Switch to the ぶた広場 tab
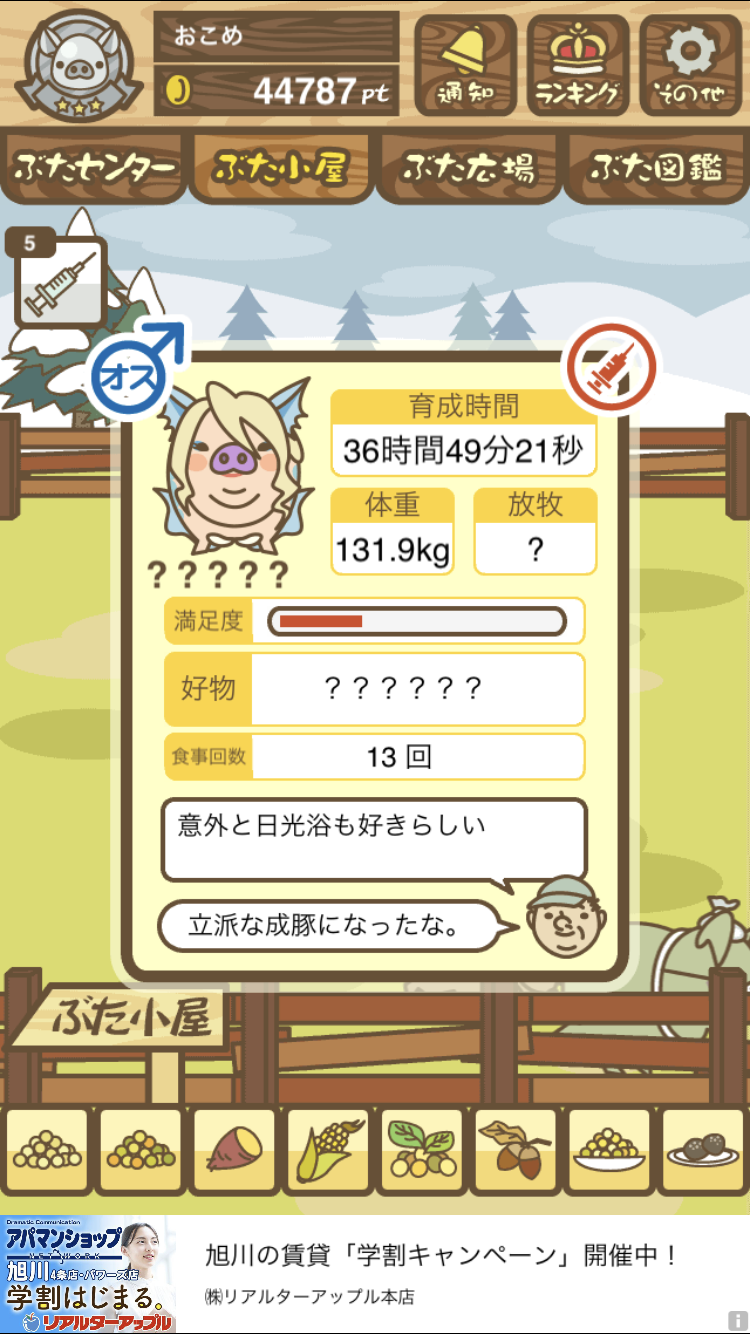Screen dimensions: 750x1334 pos(468,168)
